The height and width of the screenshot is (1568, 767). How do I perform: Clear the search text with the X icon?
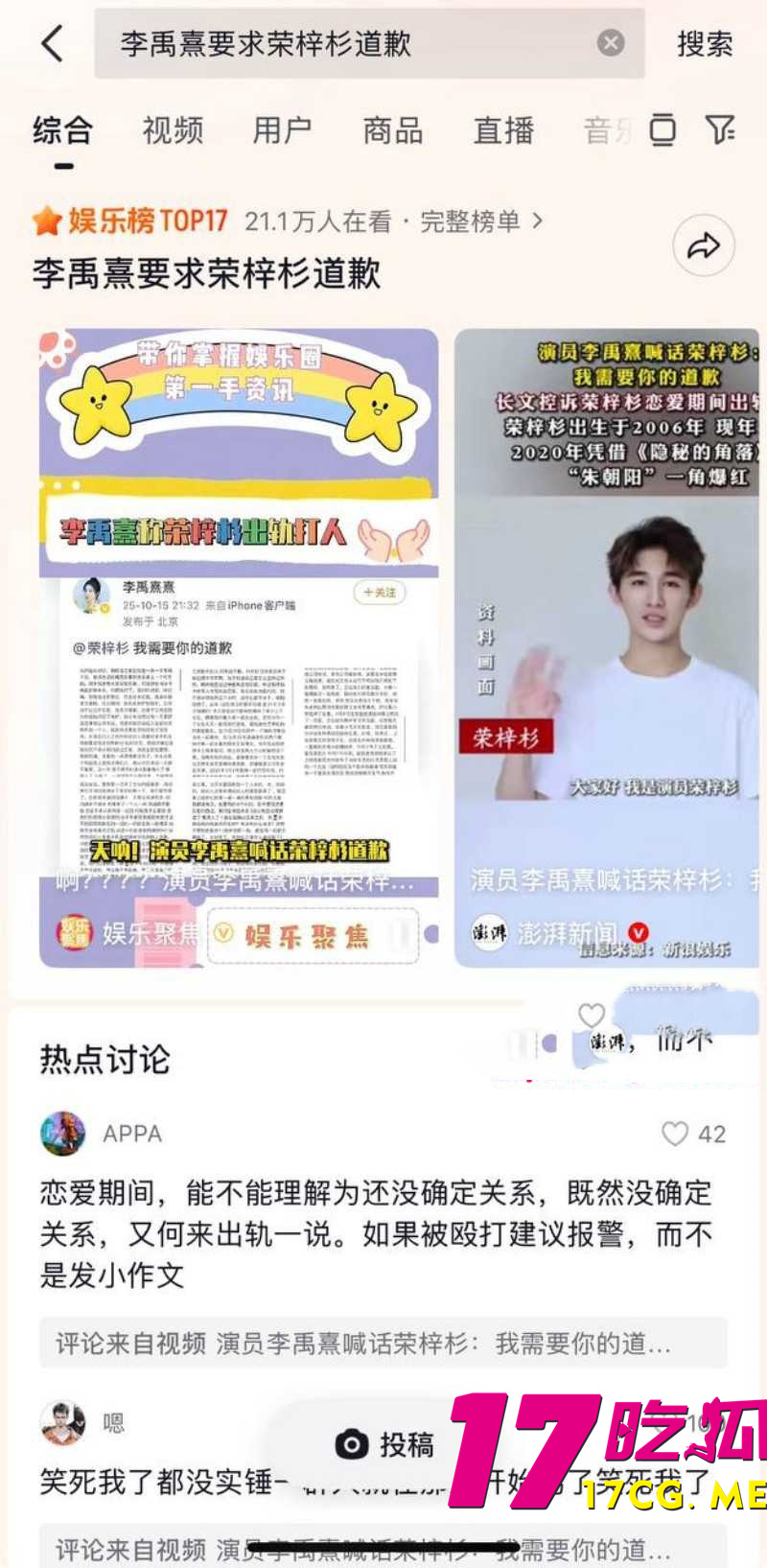pyautogui.click(x=611, y=42)
